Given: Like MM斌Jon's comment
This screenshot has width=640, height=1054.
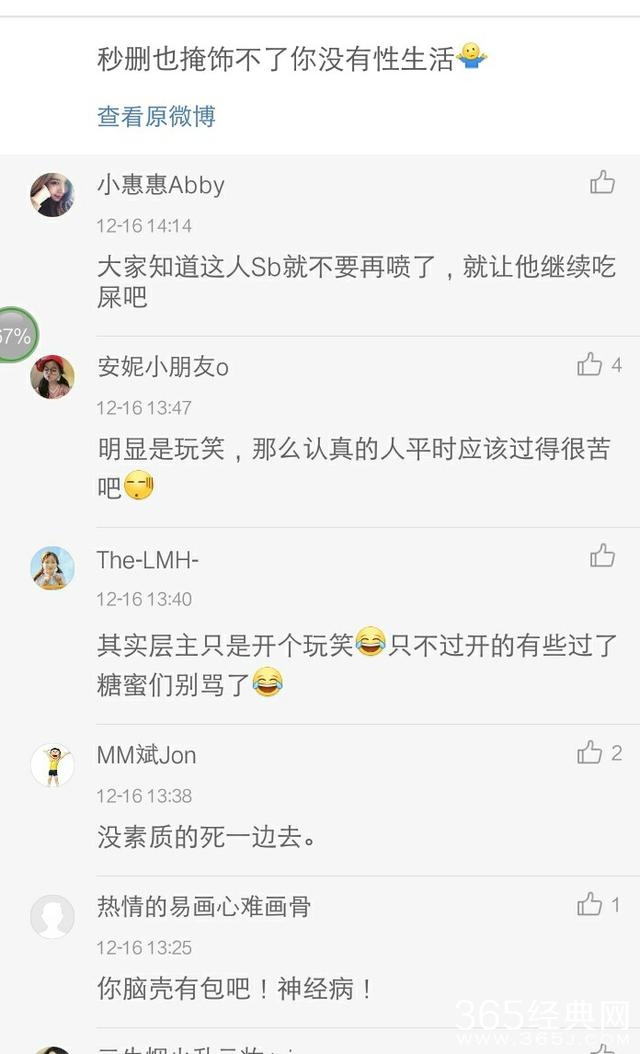Looking at the screenshot, I should tap(590, 753).
